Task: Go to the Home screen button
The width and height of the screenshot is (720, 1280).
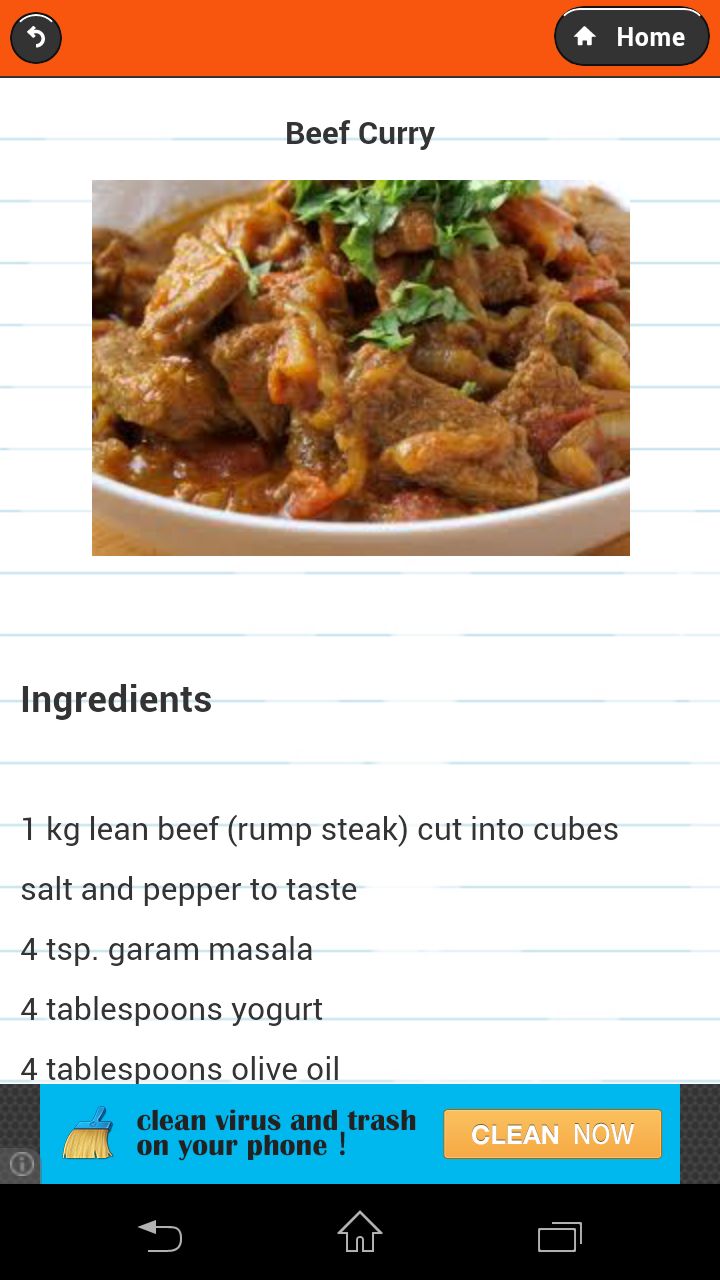Action: tap(632, 37)
